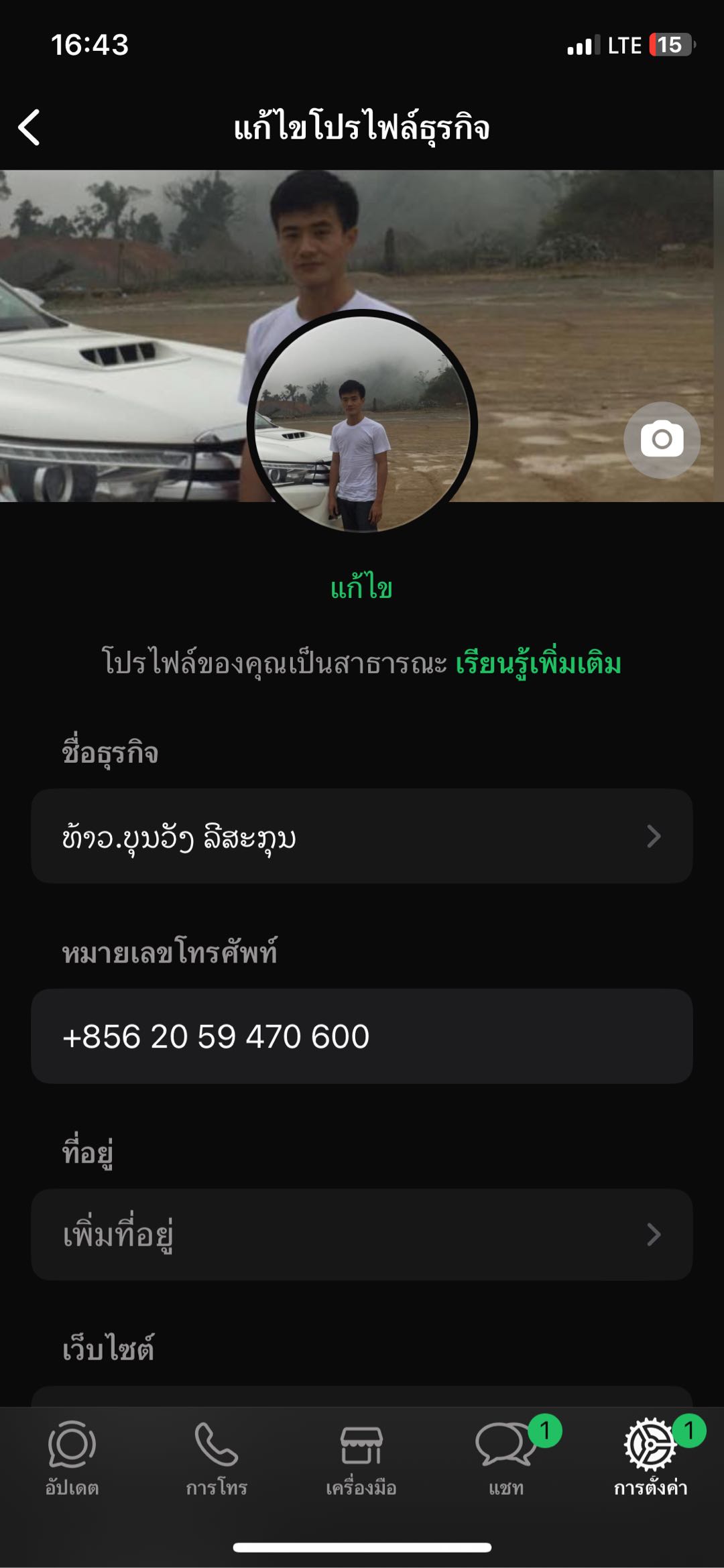Tap the green แก้ไข link under the profile photo
724x1568 pixels.
361,588
